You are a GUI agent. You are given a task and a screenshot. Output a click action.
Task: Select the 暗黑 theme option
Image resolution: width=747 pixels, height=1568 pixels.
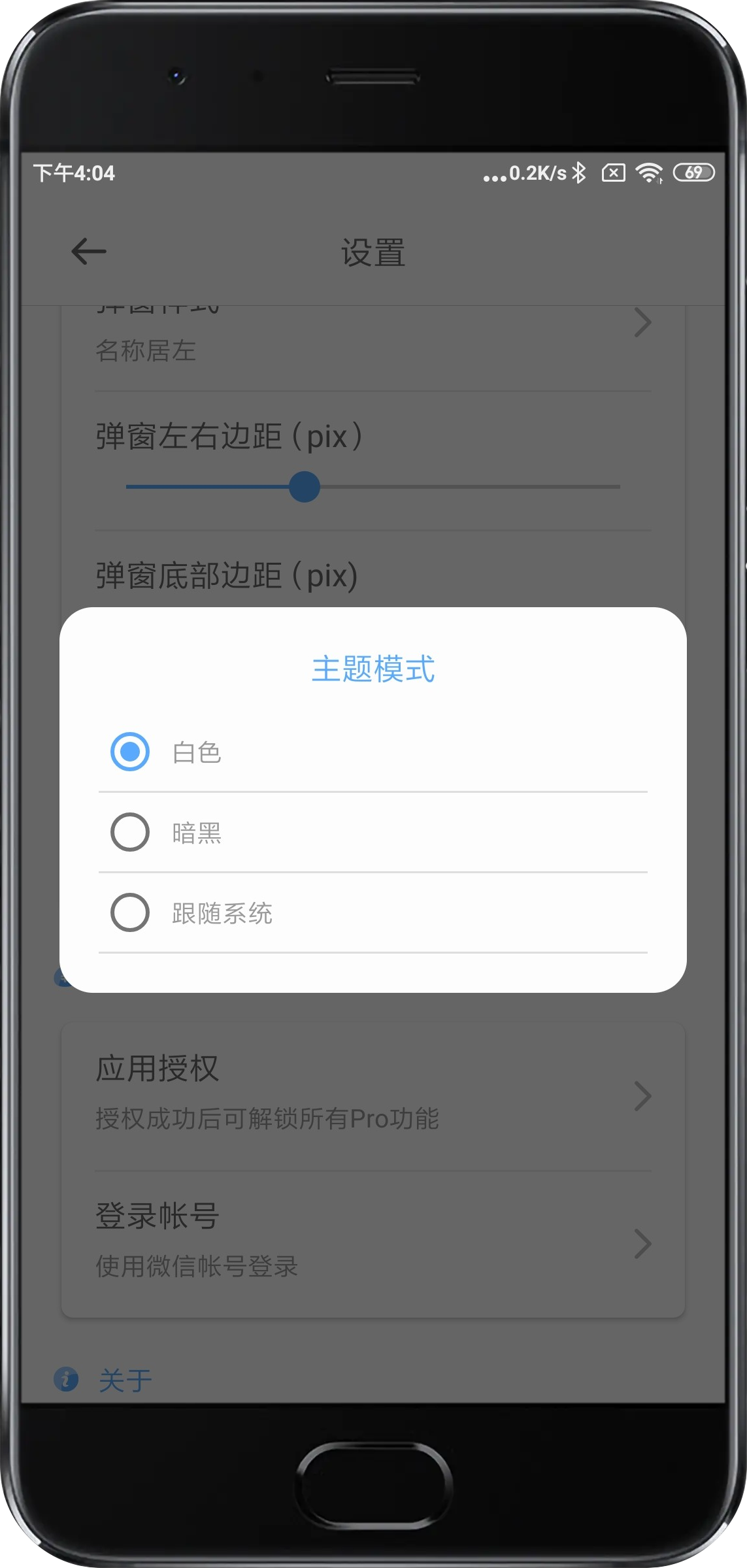click(373, 832)
